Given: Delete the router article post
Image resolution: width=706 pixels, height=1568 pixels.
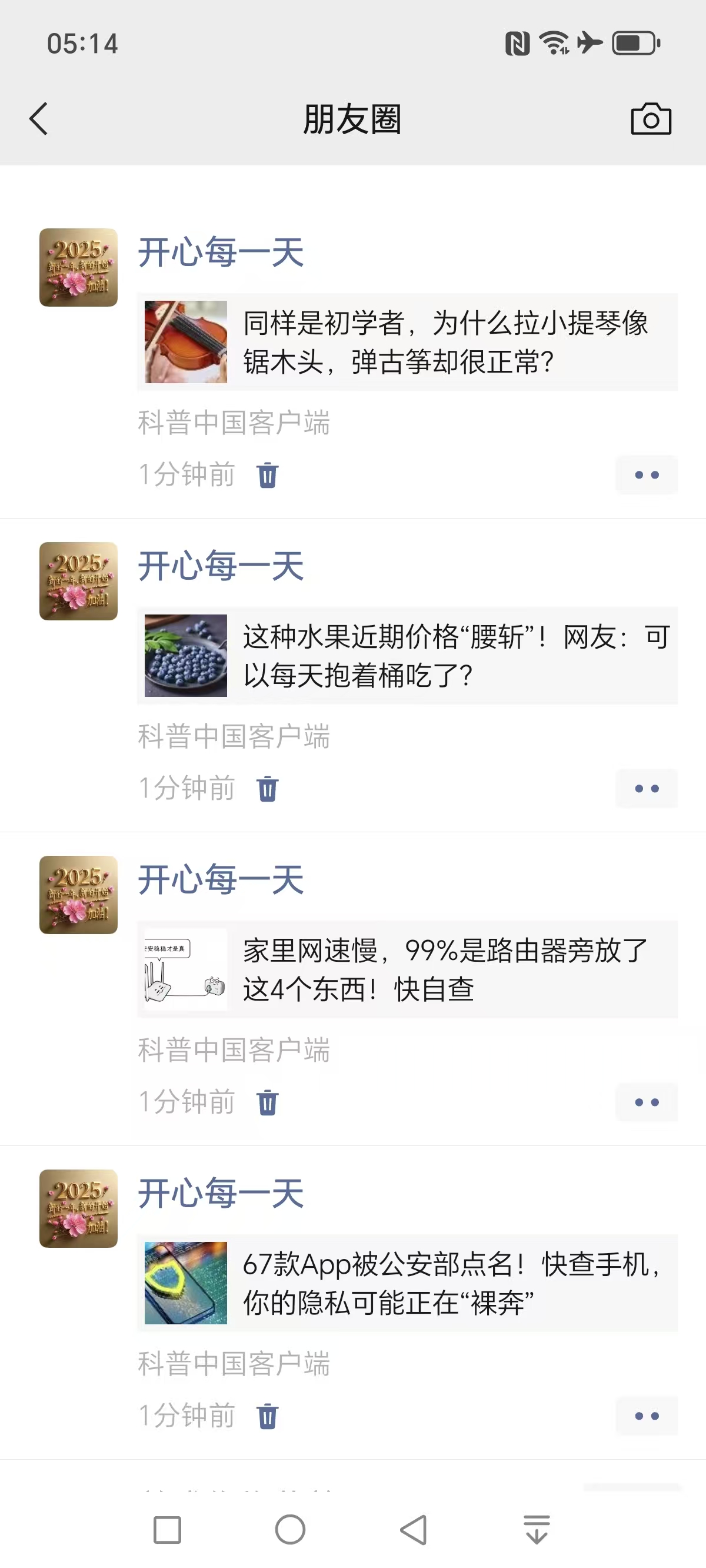Looking at the screenshot, I should pyautogui.click(x=267, y=1102).
